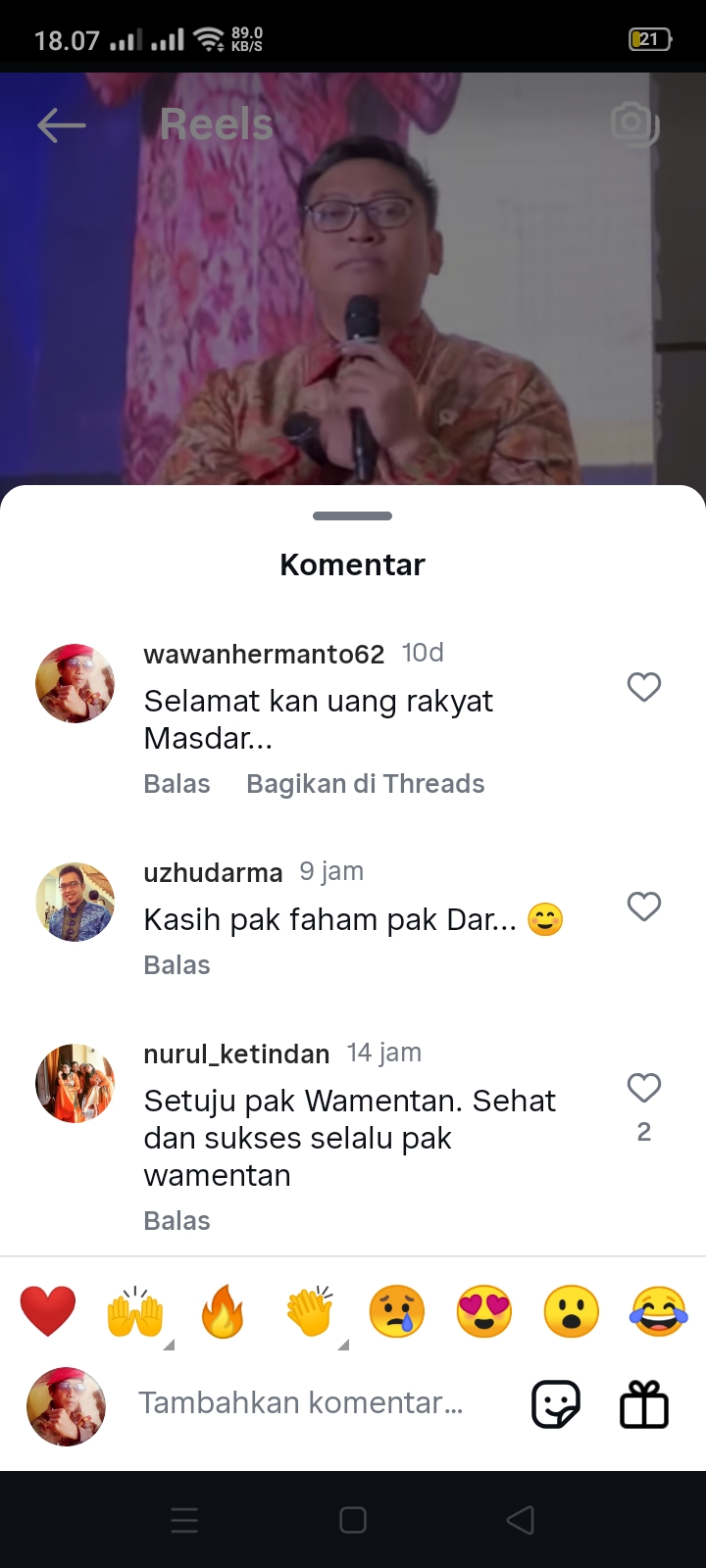Viewport: 706px width, 1568px height.
Task: Like wawanhermanto62's comment
Action: (x=644, y=687)
